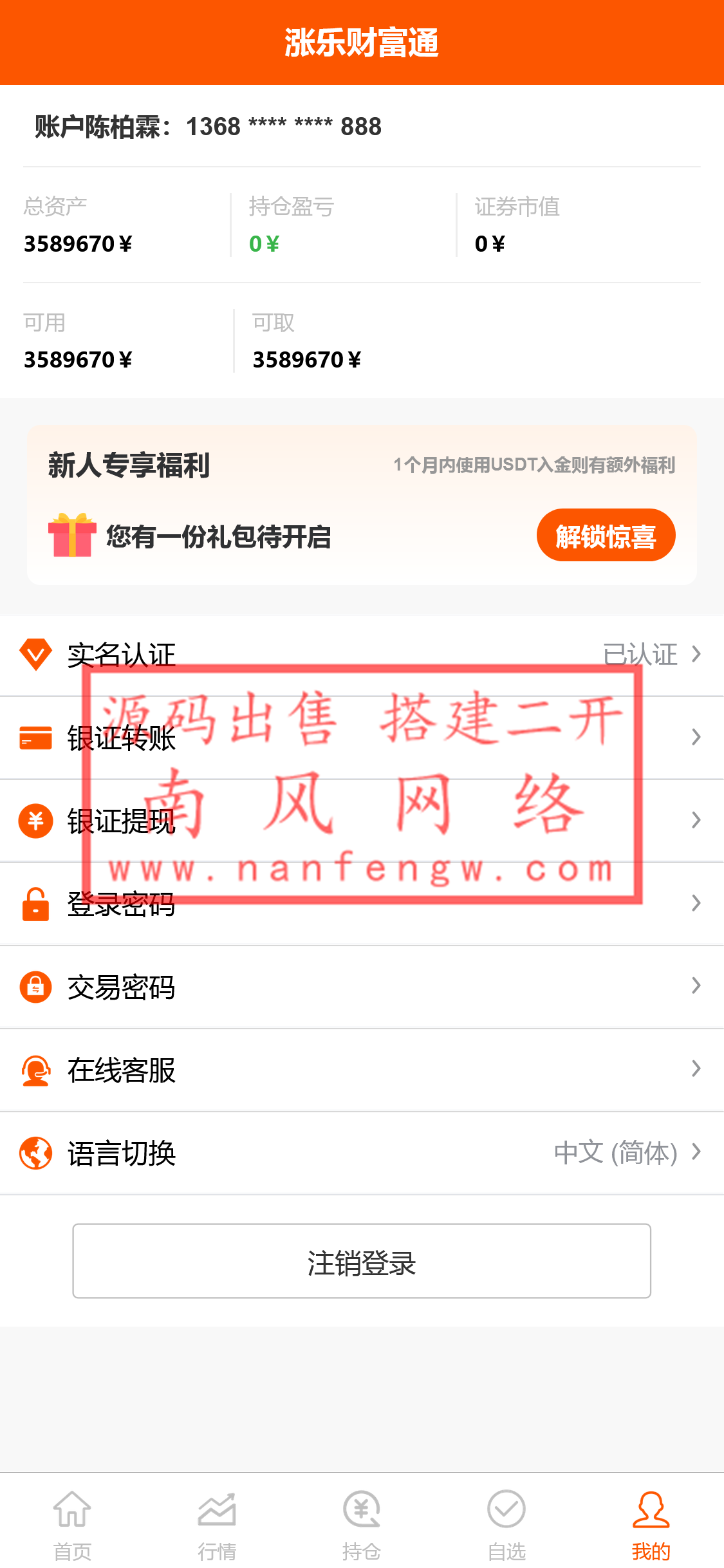Expand the 银证转账 row chevron

[696, 738]
